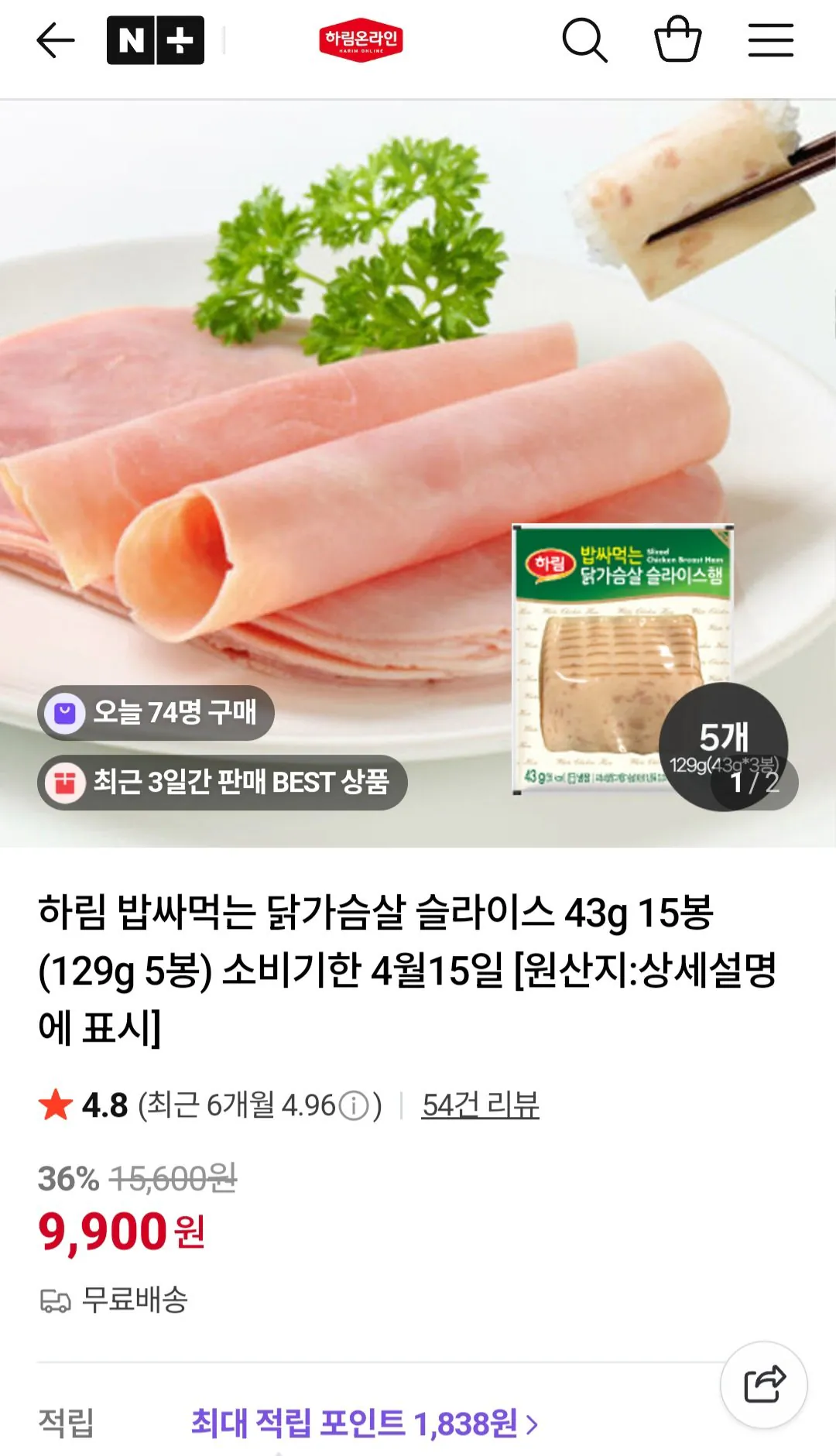Screen dimensions: 836x1456
Task: Open the hamburger menu icon
Action: [769, 43]
